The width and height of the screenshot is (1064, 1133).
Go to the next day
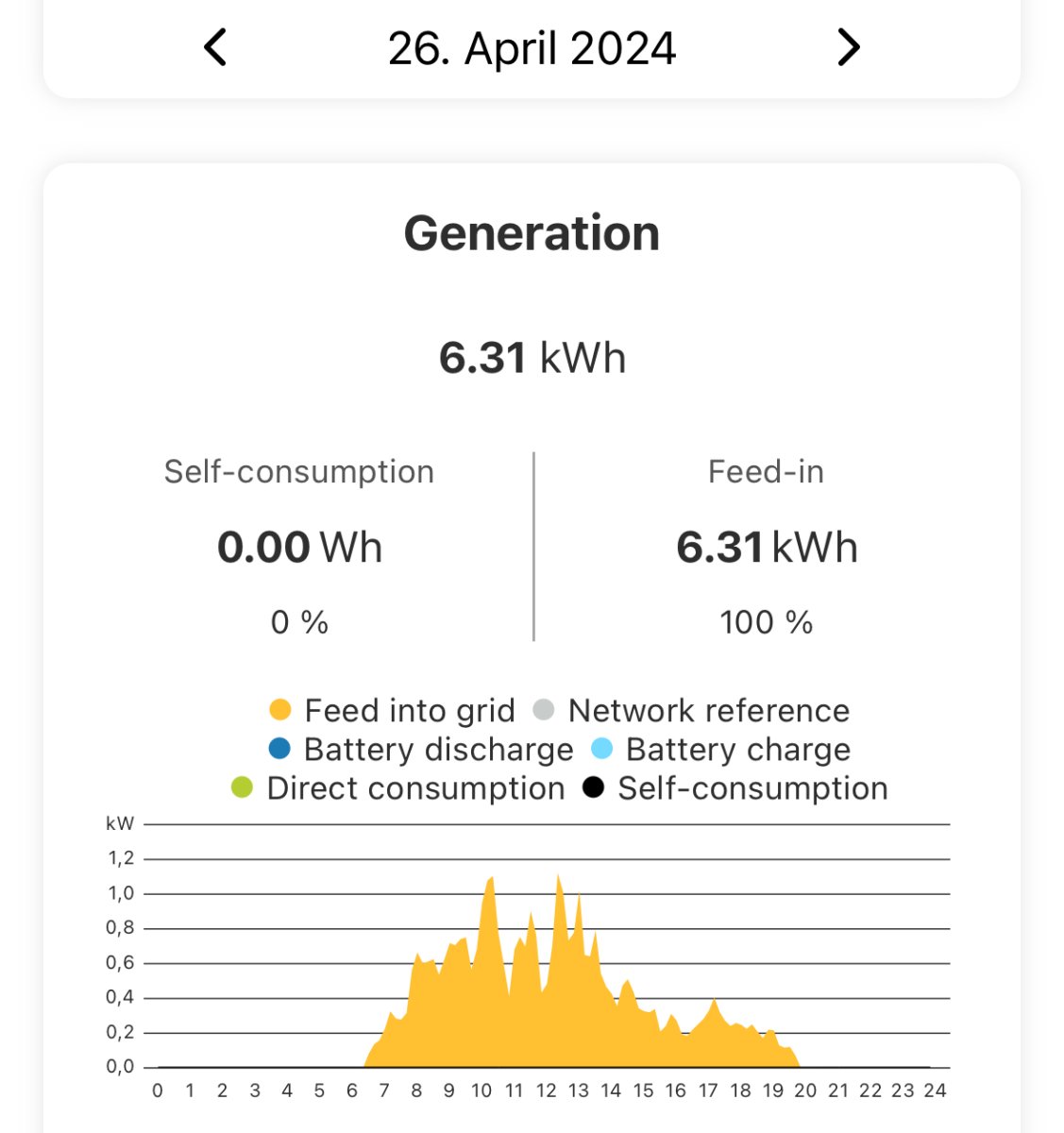pyautogui.click(x=849, y=47)
